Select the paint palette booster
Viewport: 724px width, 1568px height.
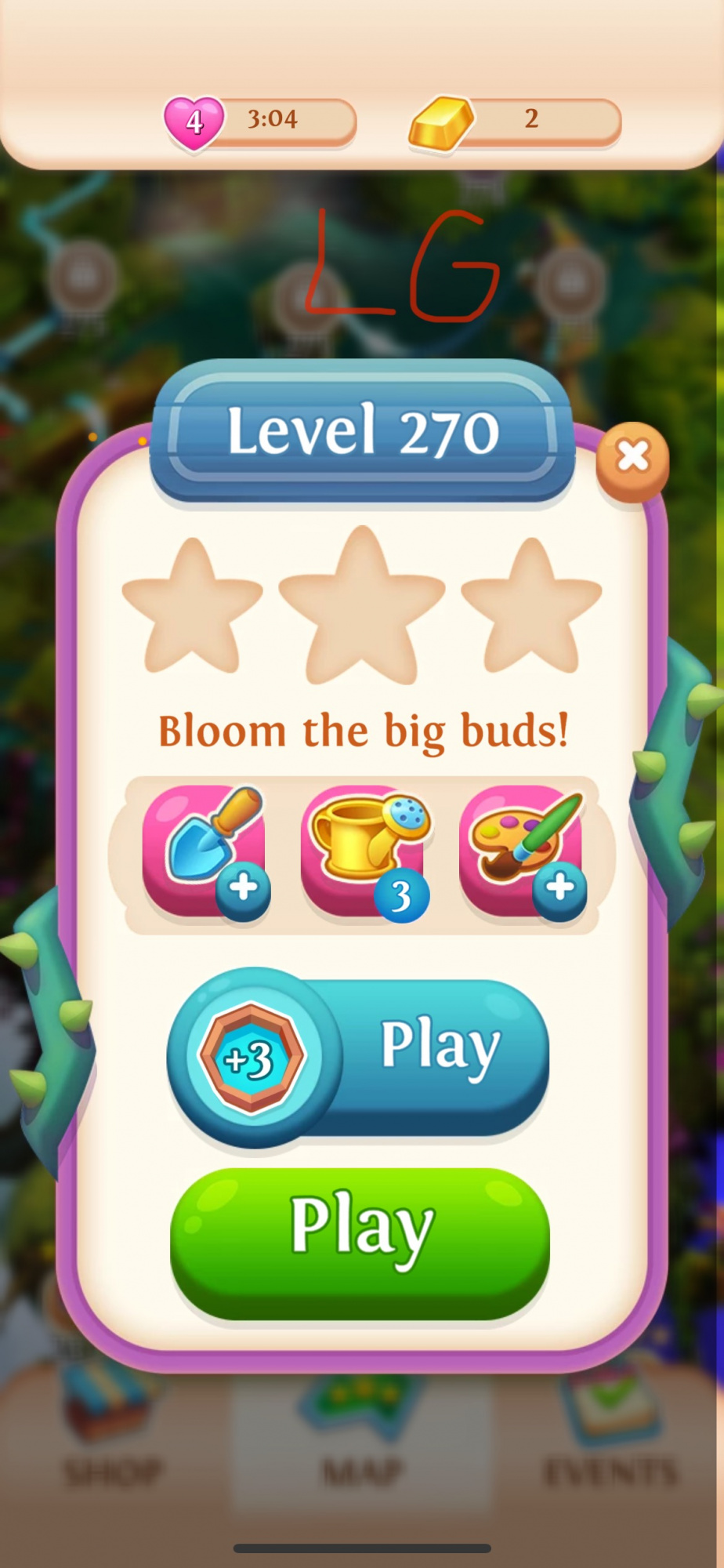point(520,851)
